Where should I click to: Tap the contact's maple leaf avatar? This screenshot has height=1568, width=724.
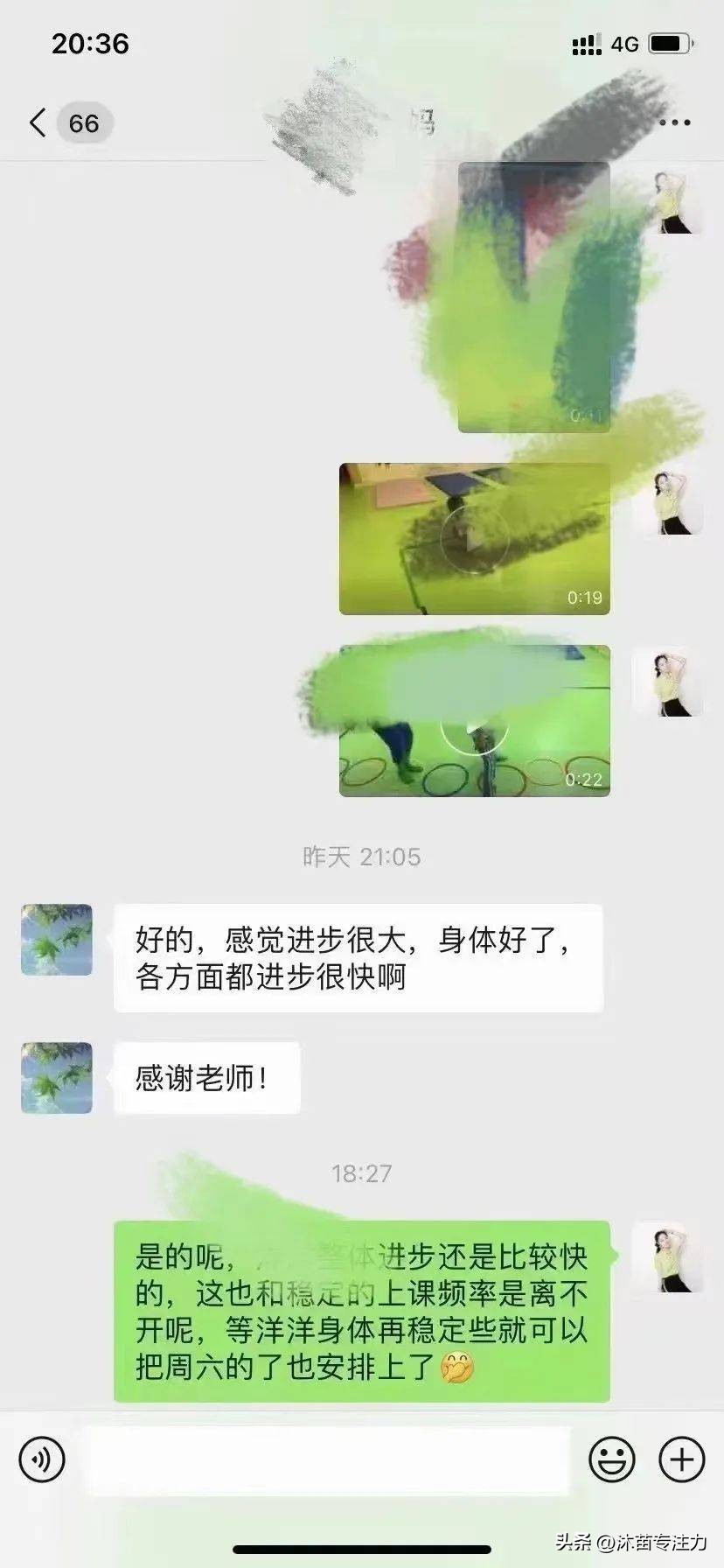tap(55, 941)
